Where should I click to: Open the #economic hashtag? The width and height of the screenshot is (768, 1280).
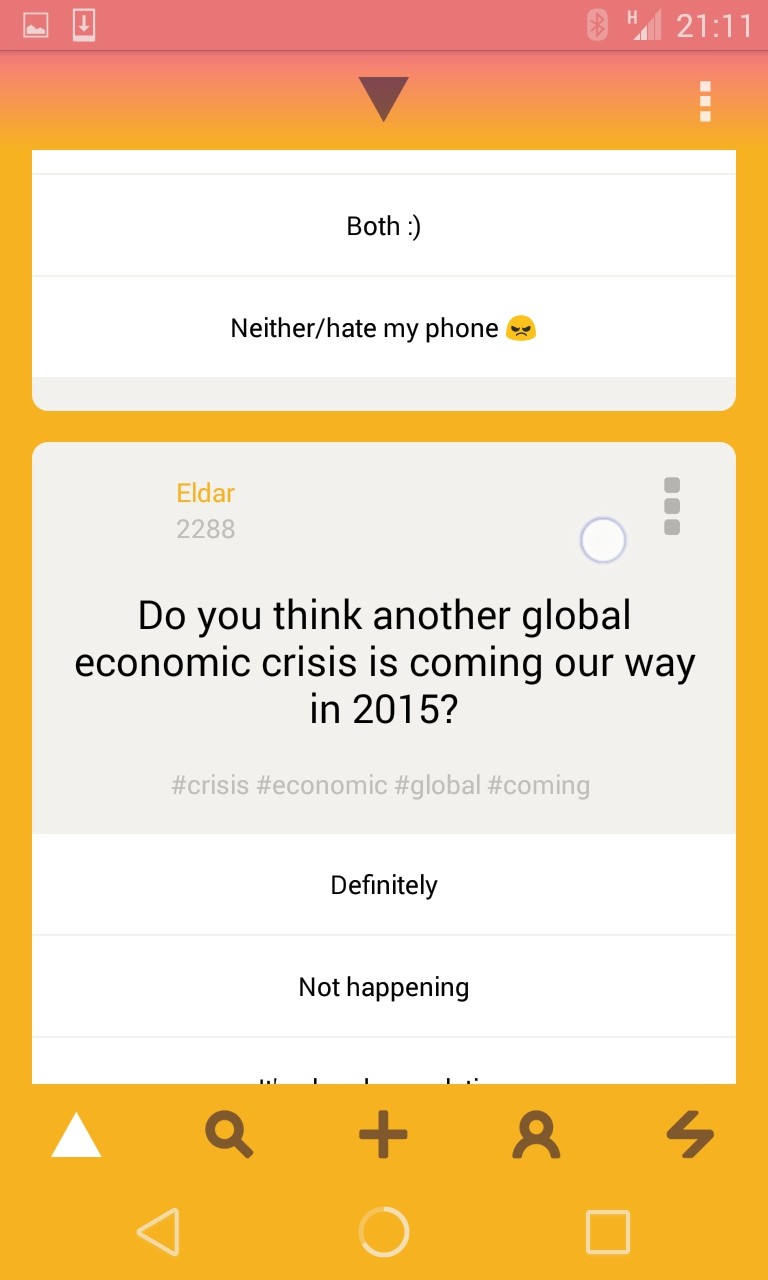(x=321, y=785)
